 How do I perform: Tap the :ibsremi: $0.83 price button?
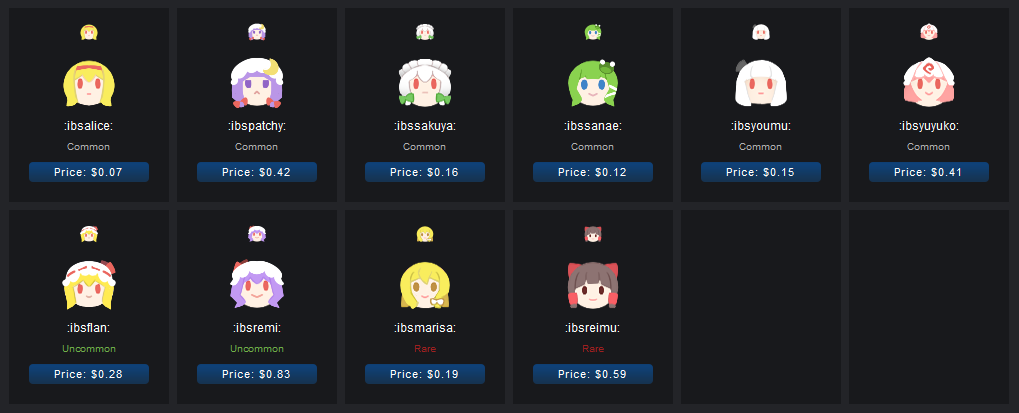click(x=257, y=374)
